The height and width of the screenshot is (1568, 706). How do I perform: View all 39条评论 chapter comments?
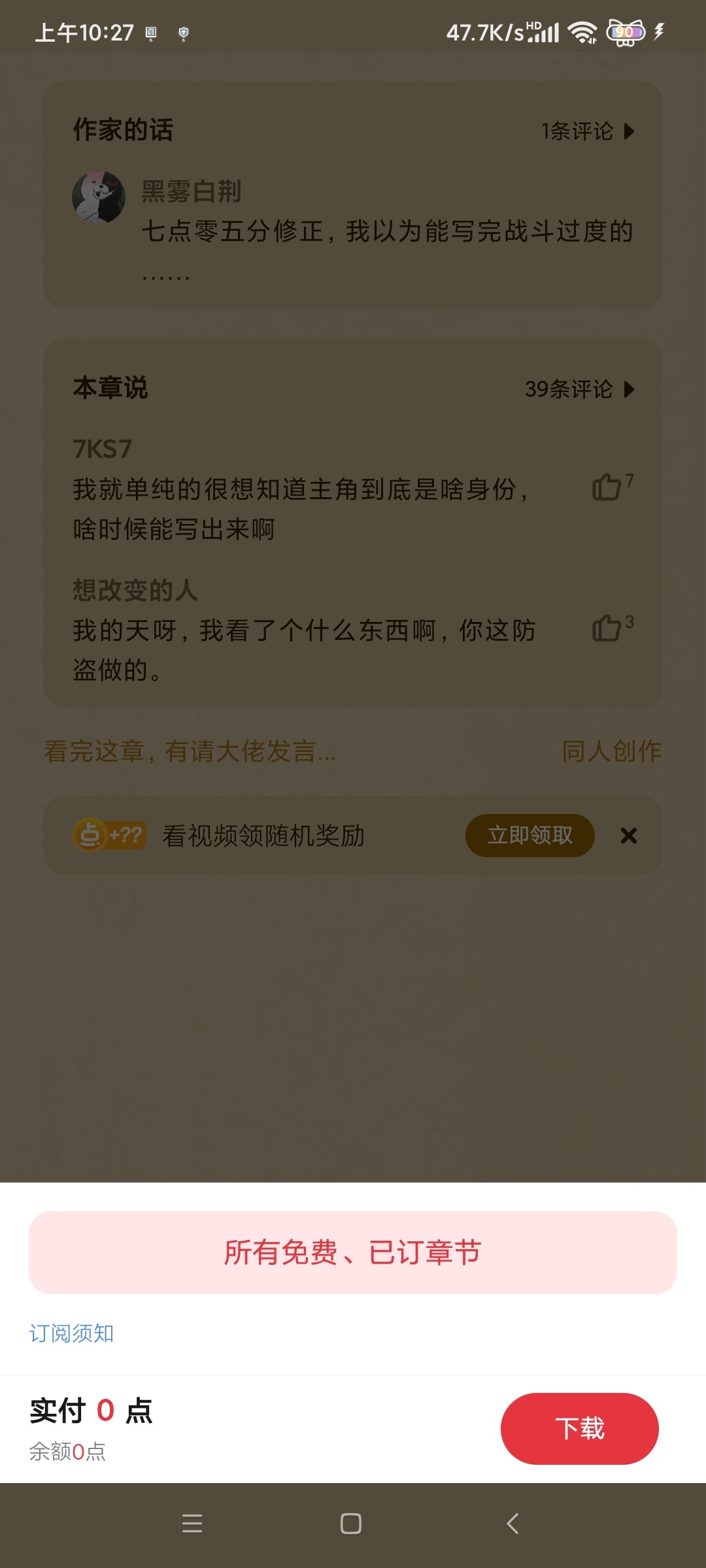tap(579, 389)
